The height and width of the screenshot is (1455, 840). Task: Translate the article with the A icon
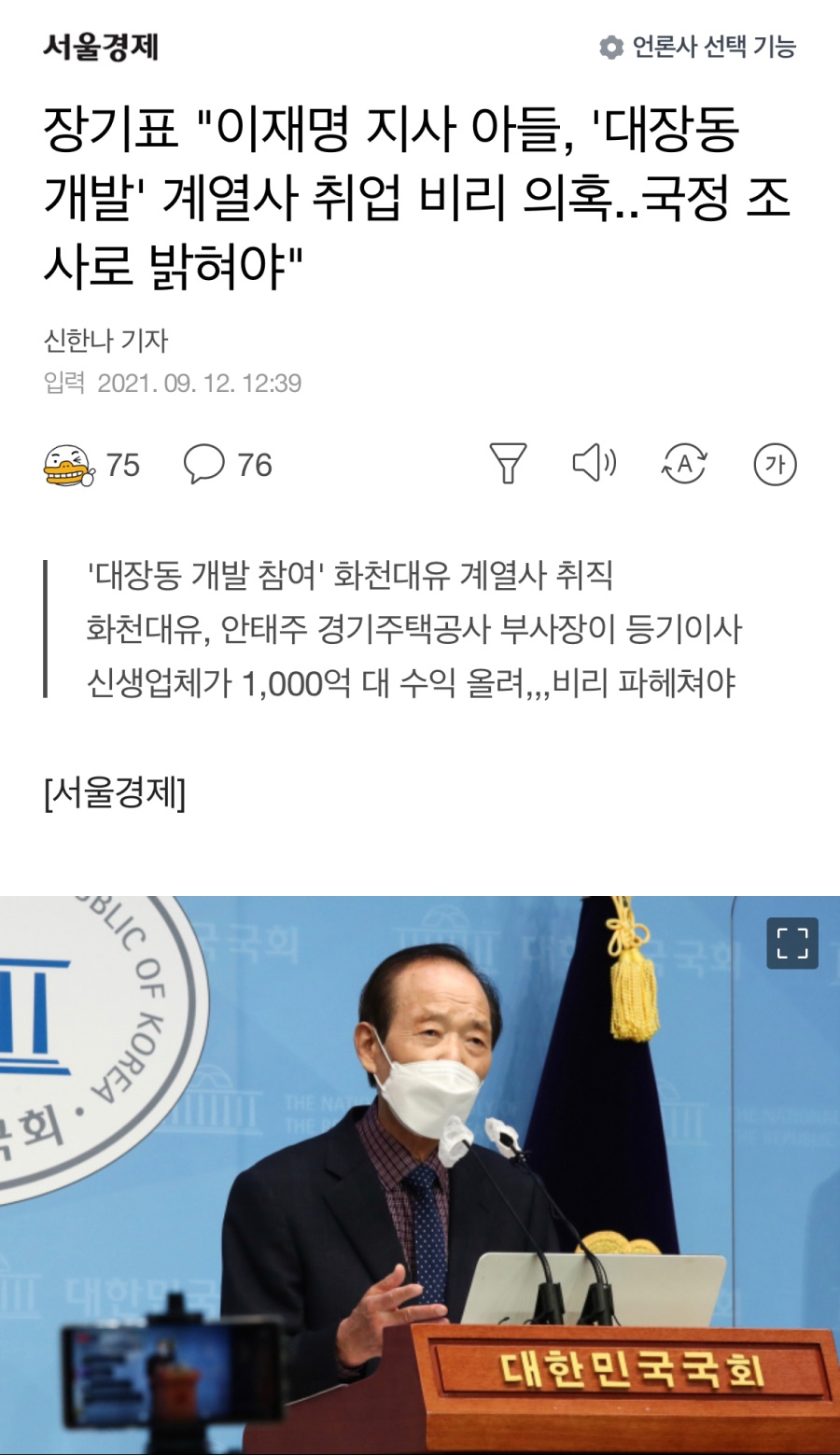coord(684,464)
